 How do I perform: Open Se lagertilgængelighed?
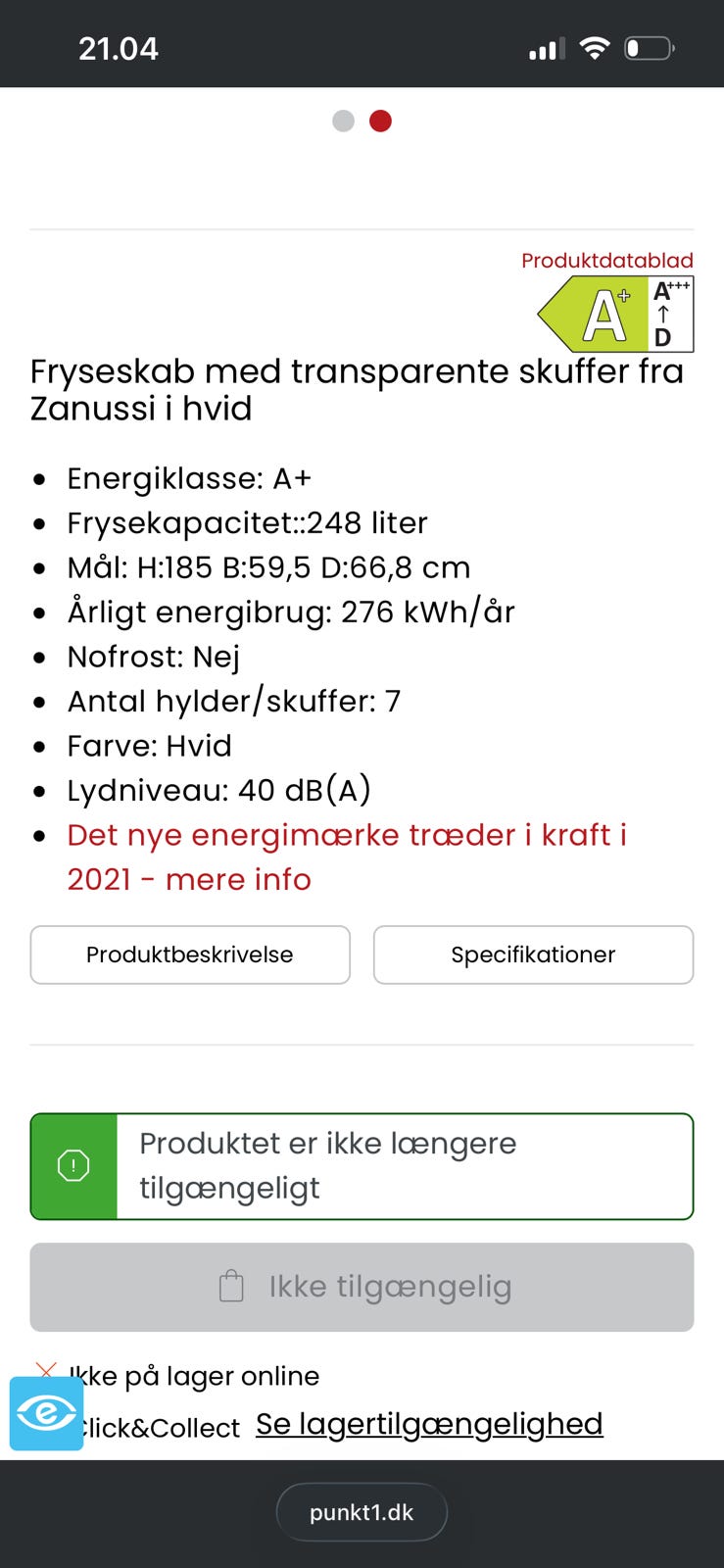(x=429, y=1423)
